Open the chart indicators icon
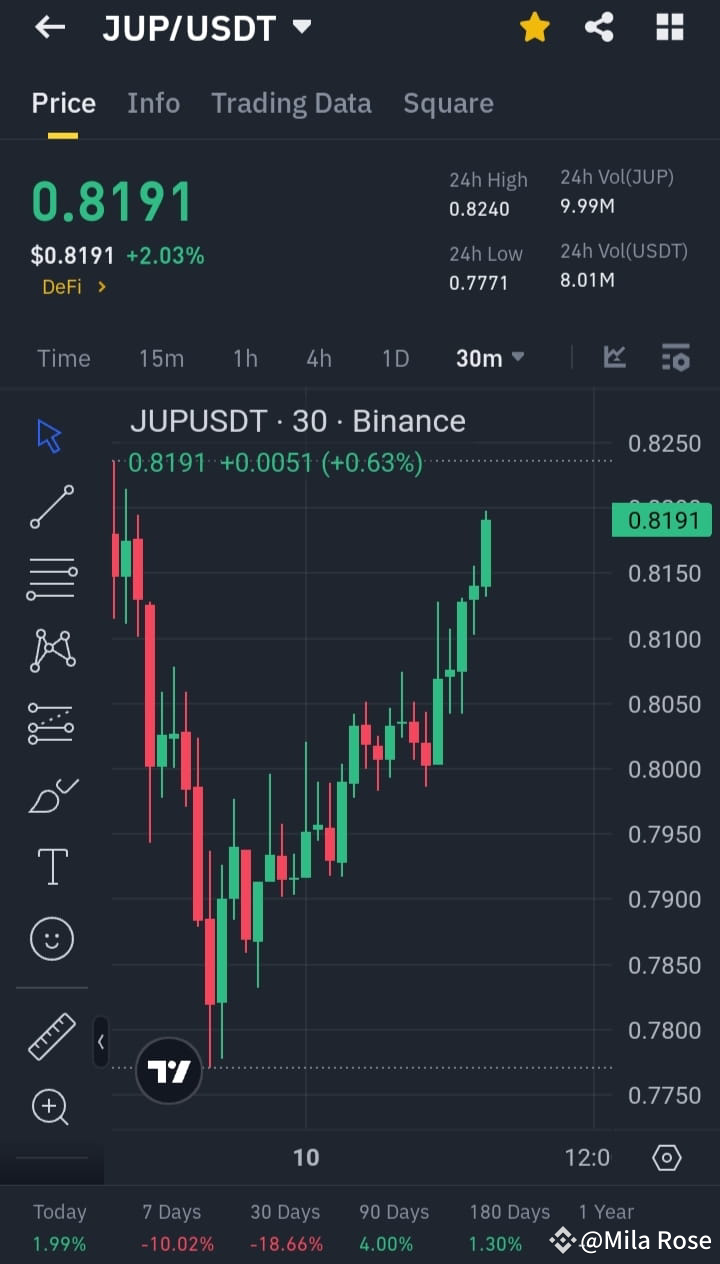 614,357
